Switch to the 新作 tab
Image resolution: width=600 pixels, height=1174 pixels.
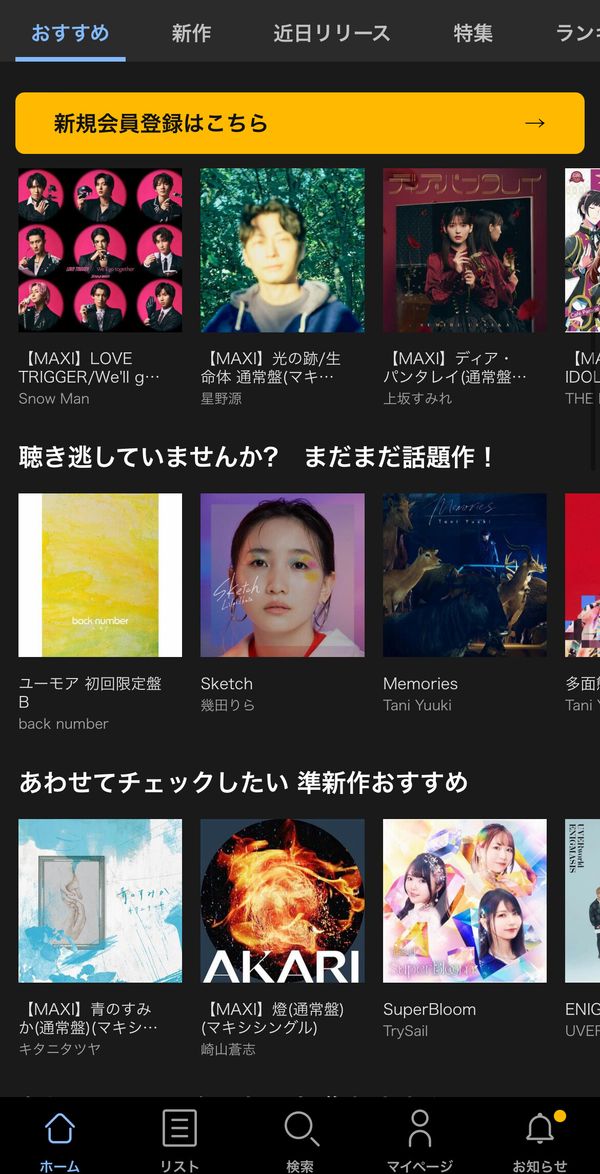[x=191, y=33]
